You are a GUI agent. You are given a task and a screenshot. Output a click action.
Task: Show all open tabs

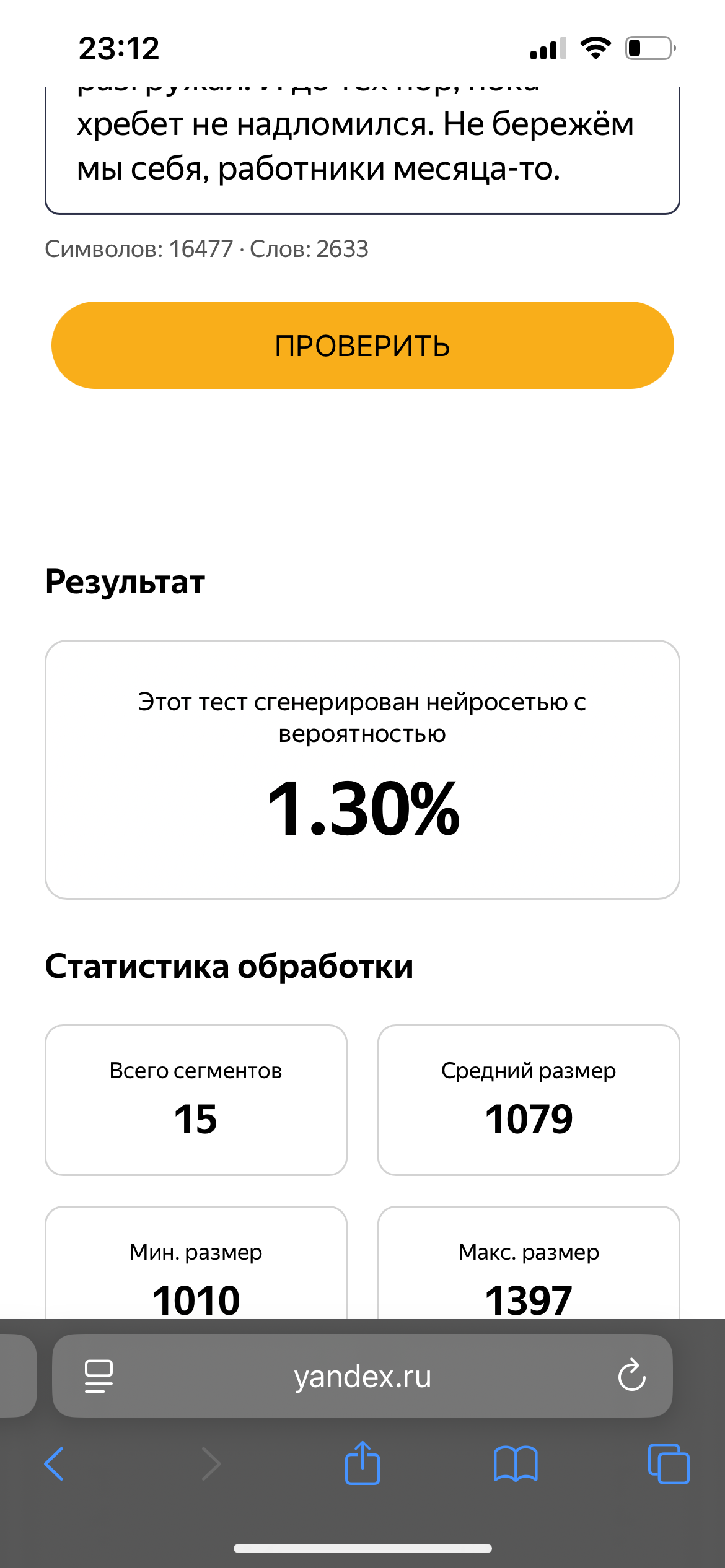coord(669,1464)
